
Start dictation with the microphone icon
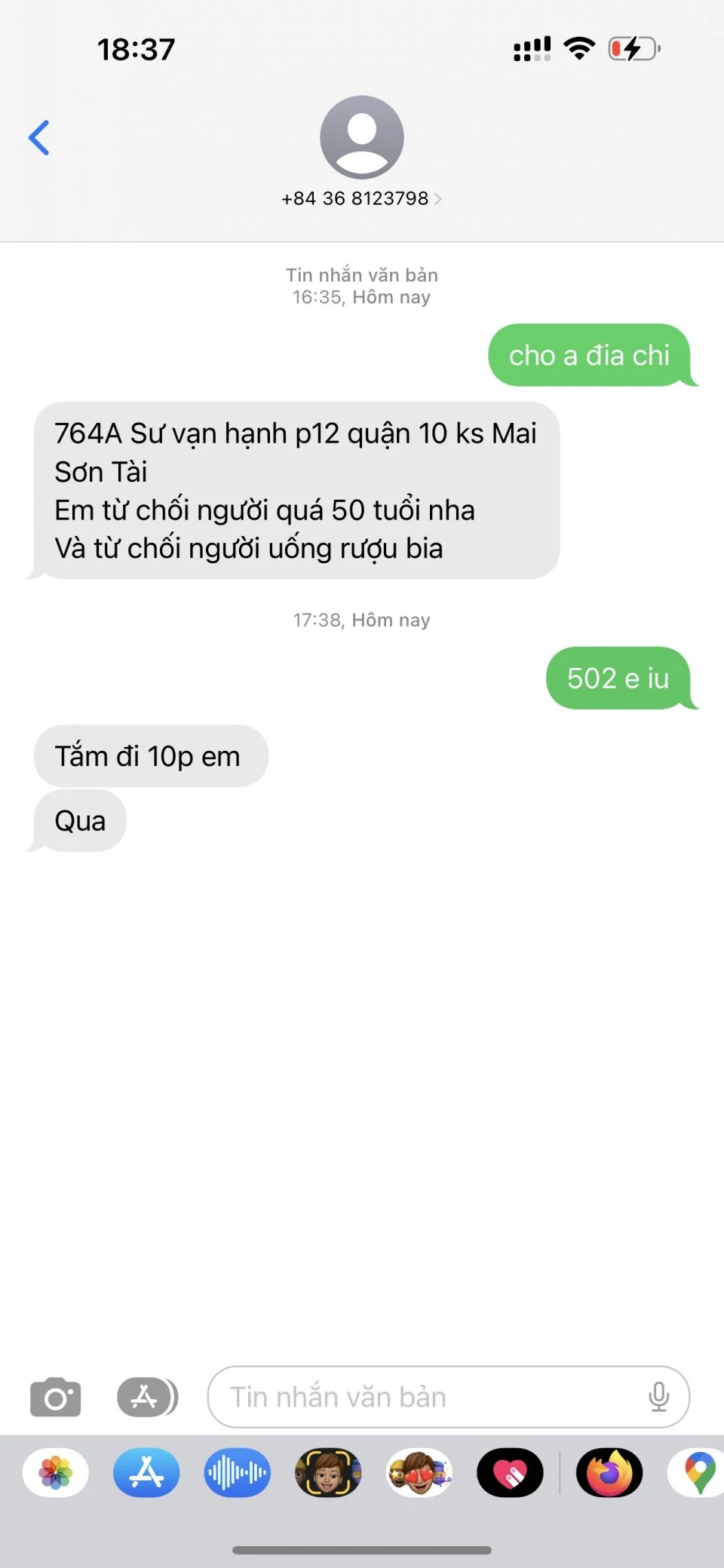coord(658,1397)
